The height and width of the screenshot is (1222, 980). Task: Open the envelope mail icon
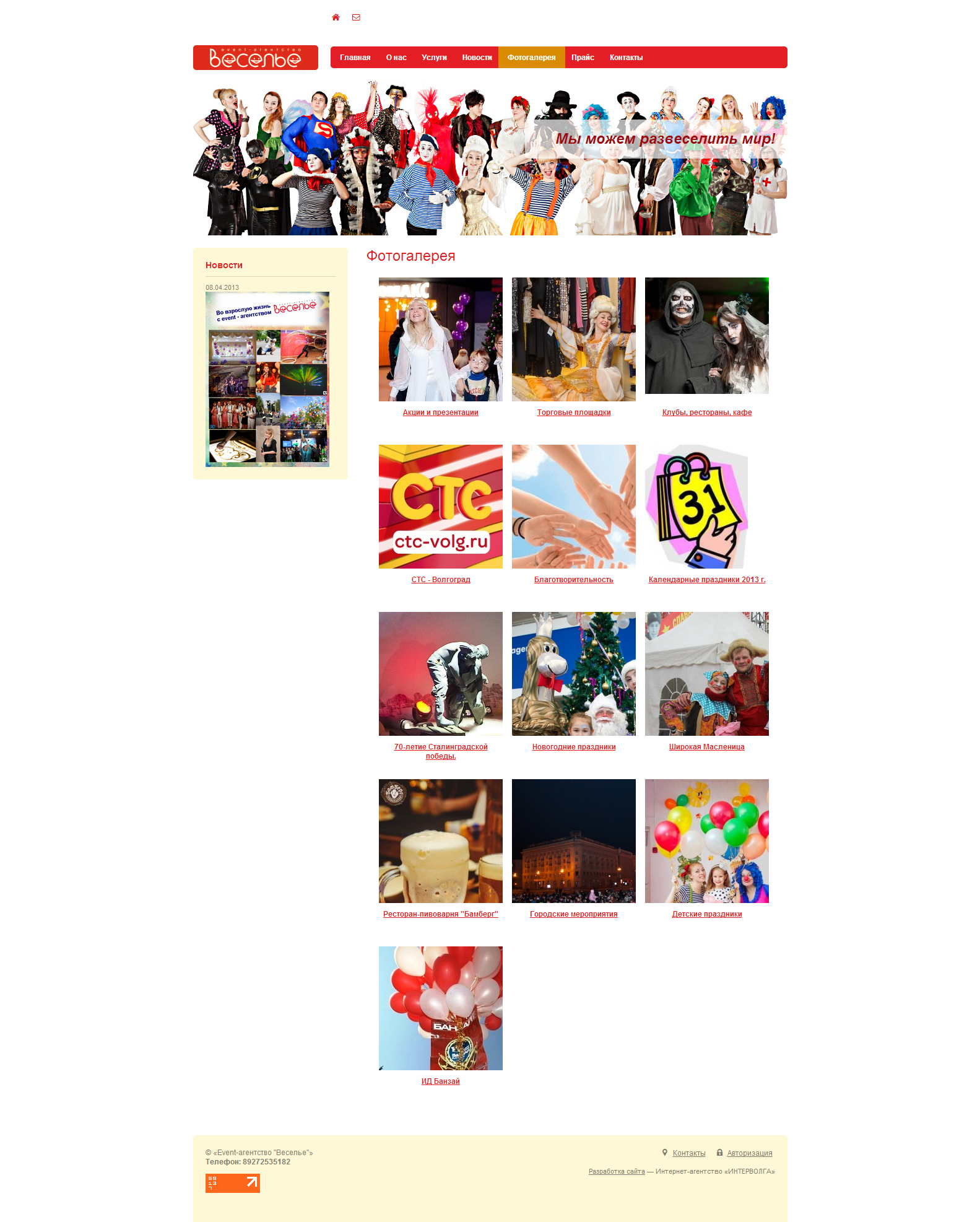[x=356, y=17]
